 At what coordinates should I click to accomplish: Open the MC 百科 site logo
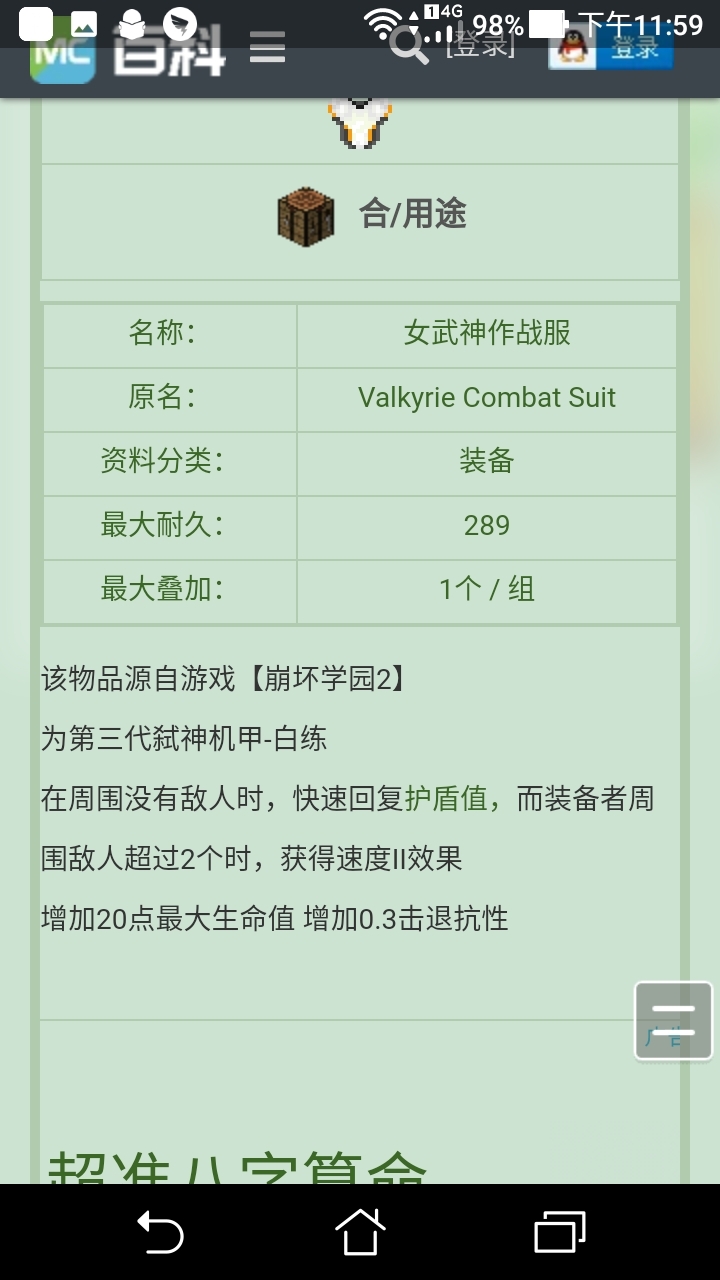tap(128, 50)
